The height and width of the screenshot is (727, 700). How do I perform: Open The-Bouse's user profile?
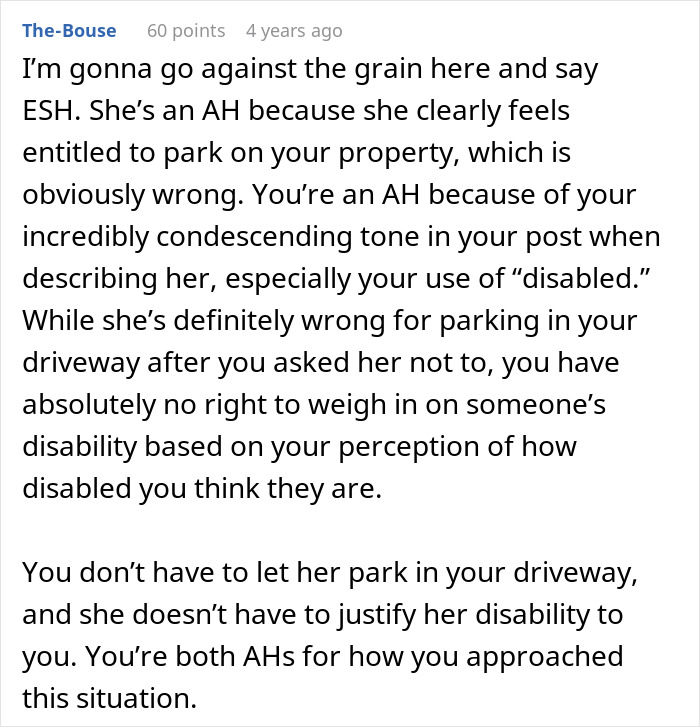point(69,30)
